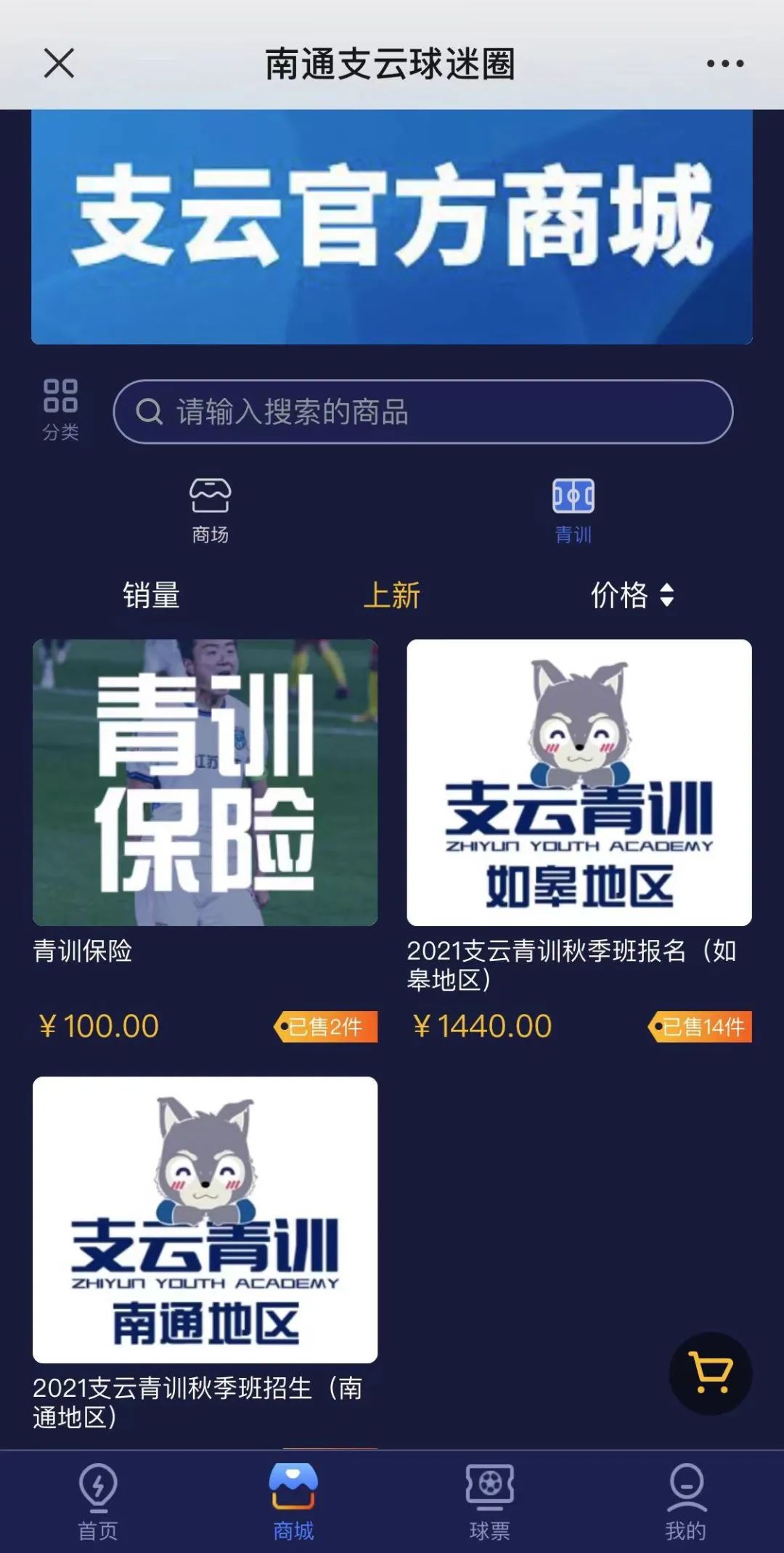Select the 青训 section
784x1553 pixels.
coord(573,510)
